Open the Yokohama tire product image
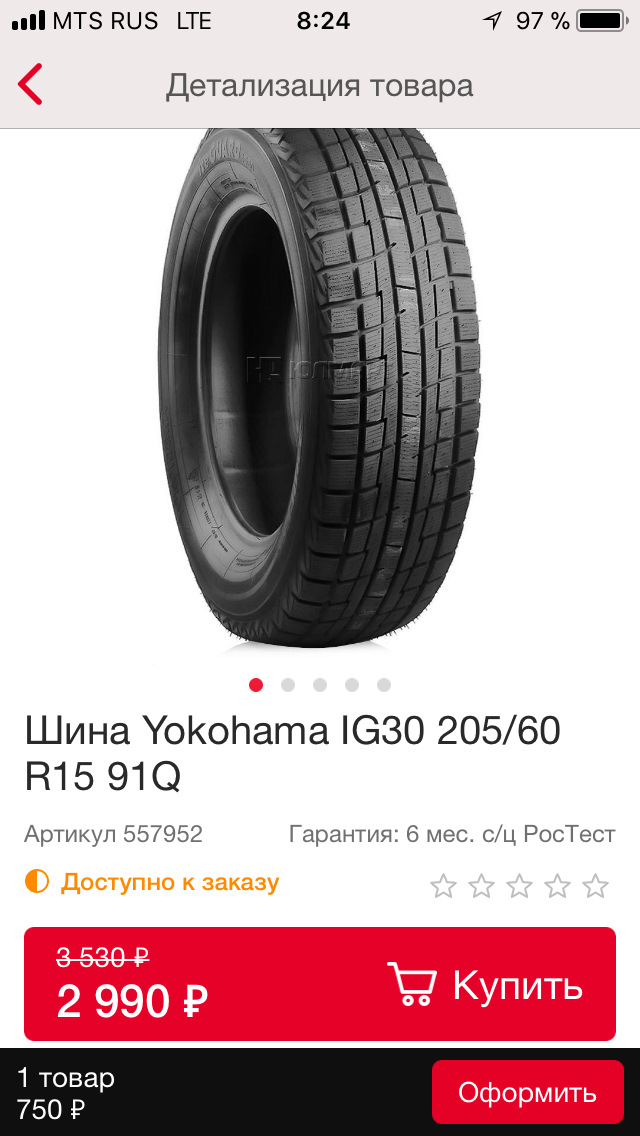 point(318,390)
